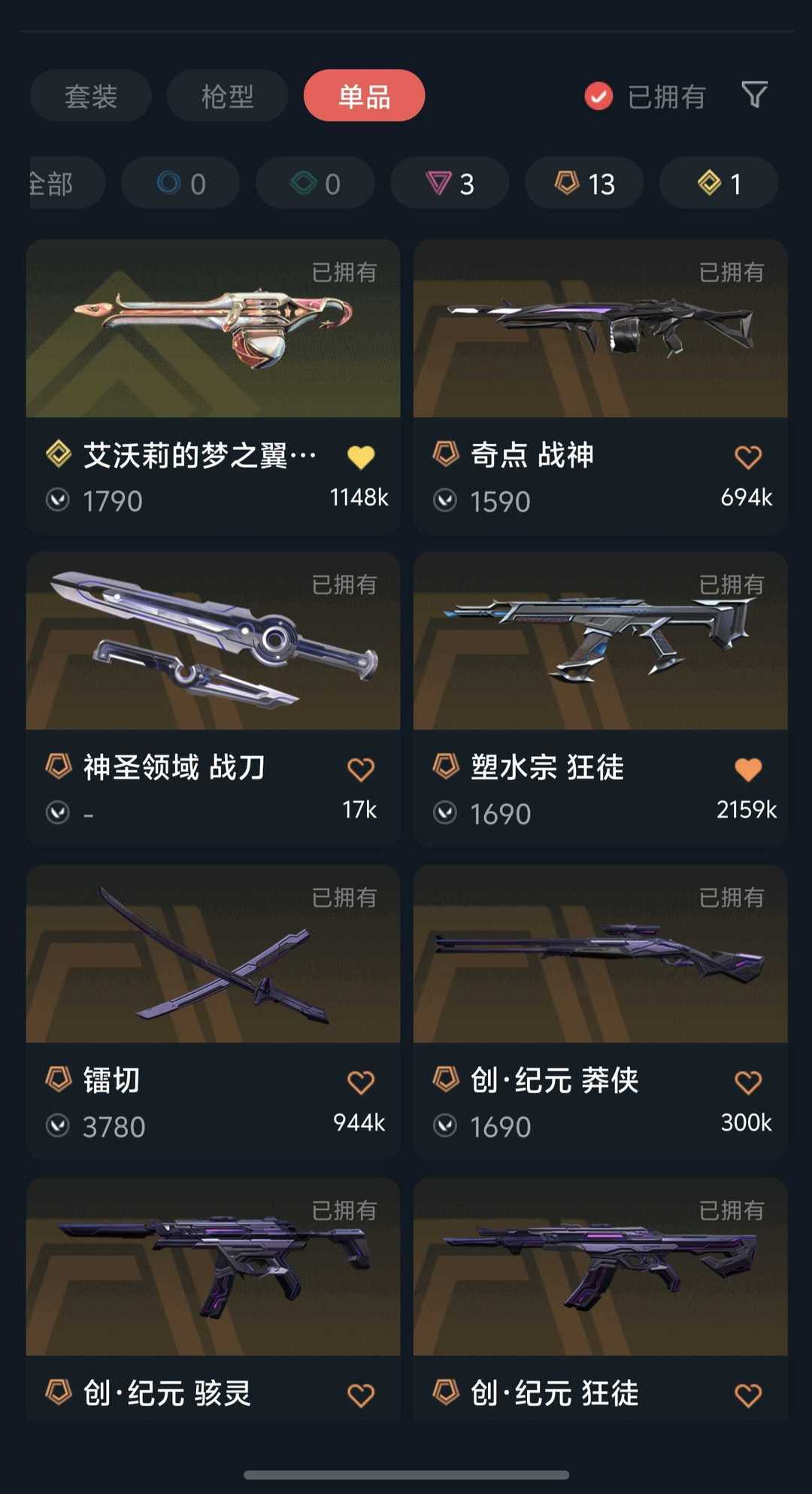Select the 单品 tab

364,96
